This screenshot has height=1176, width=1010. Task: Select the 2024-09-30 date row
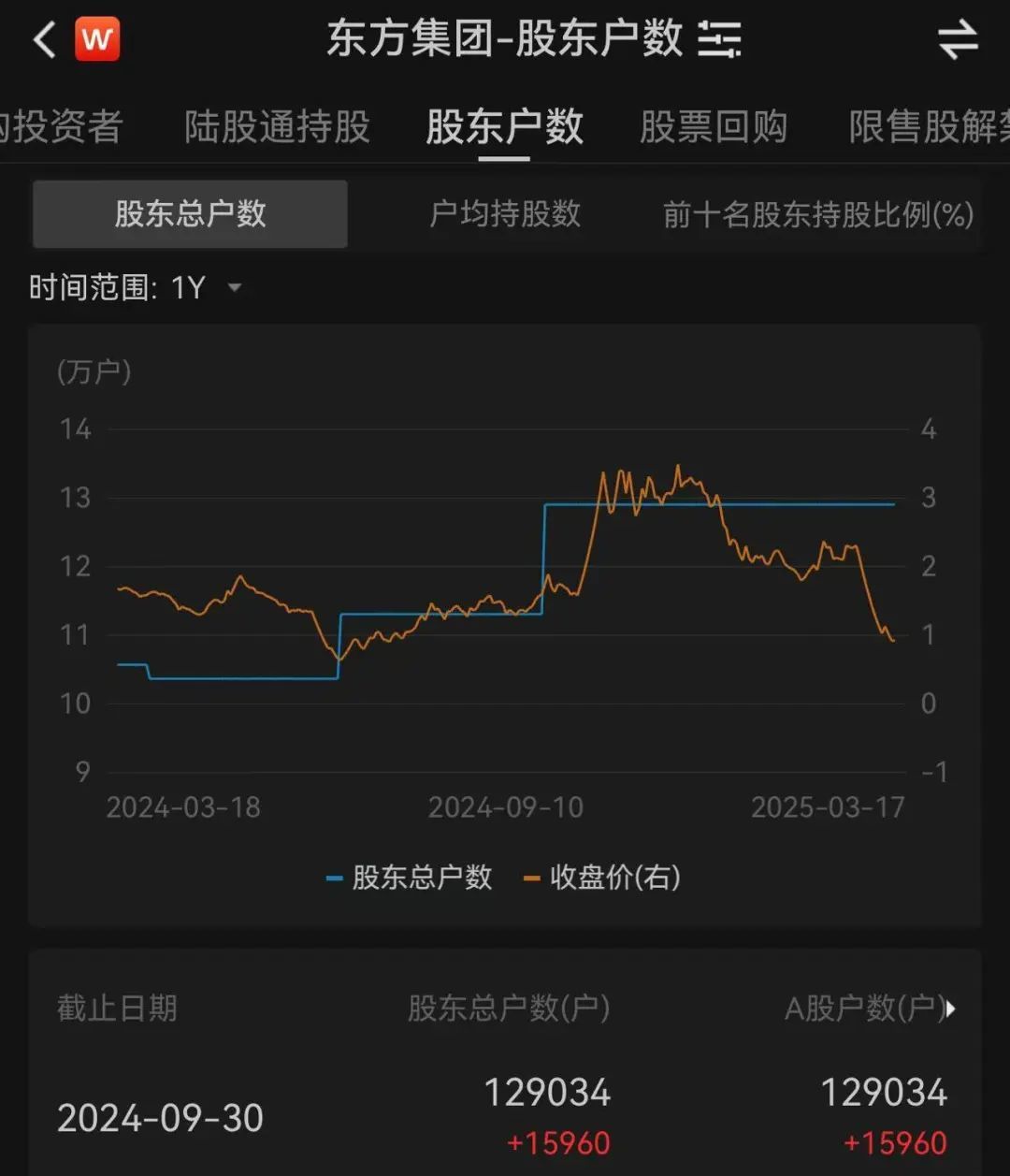tap(158, 1117)
